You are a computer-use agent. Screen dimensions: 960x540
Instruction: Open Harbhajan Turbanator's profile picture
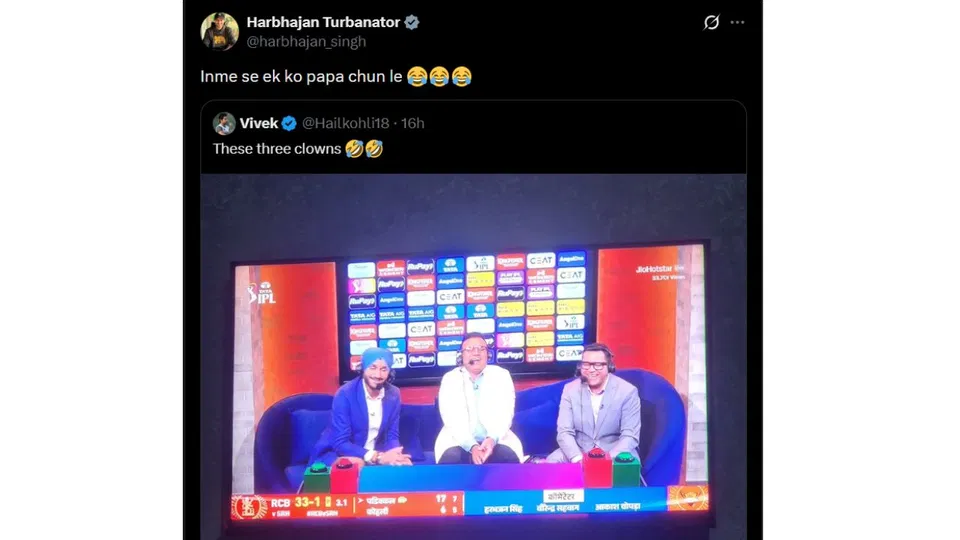[x=219, y=31]
